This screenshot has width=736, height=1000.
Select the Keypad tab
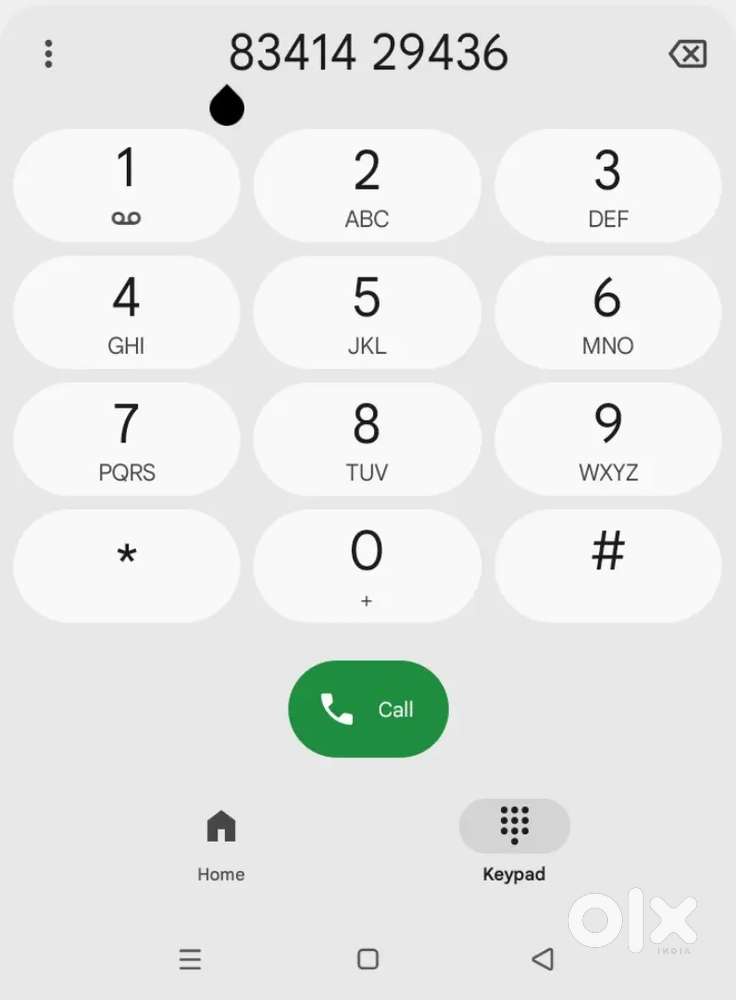coord(514,842)
